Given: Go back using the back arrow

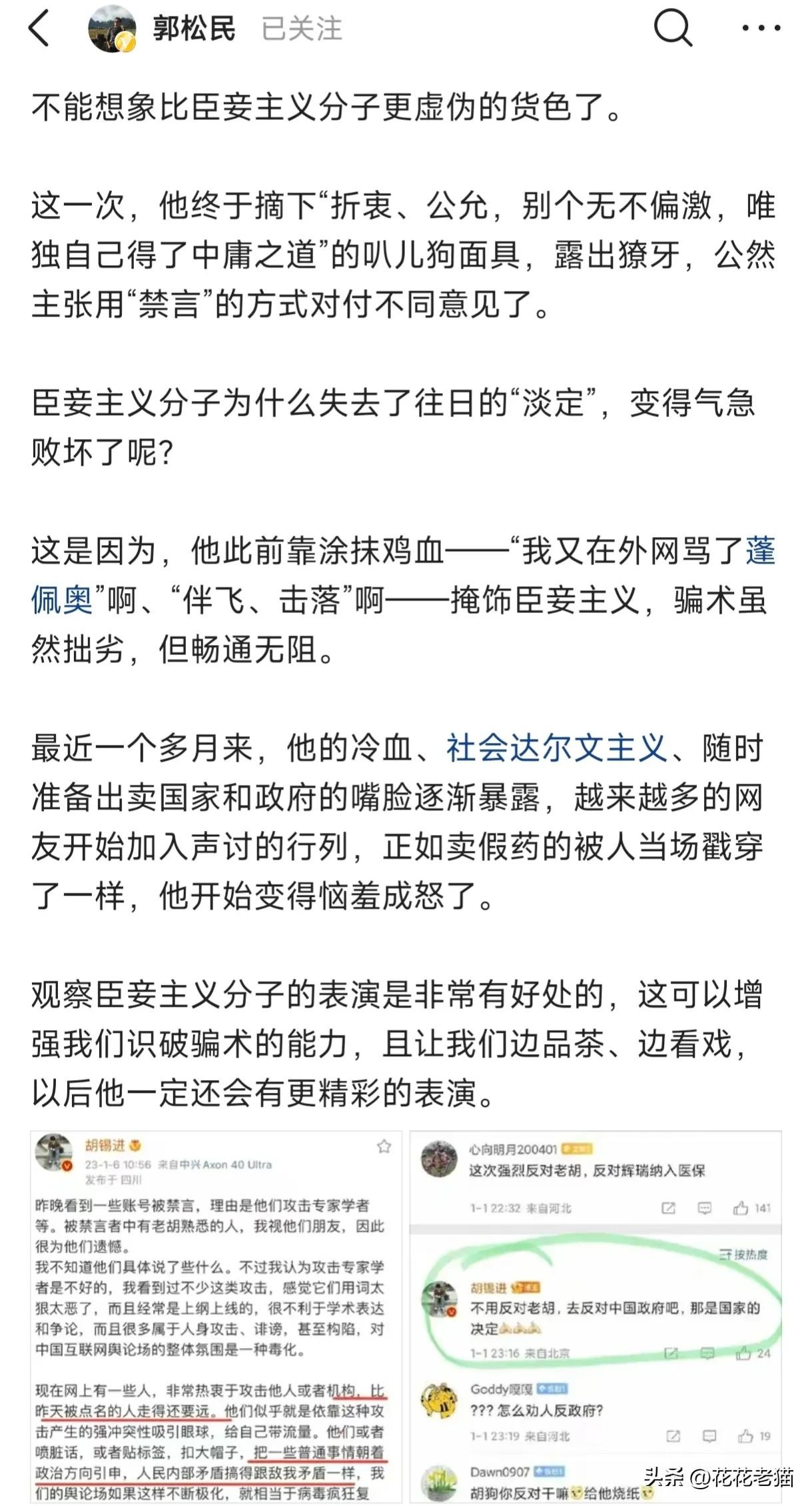Looking at the screenshot, I should pyautogui.click(x=40, y=29).
